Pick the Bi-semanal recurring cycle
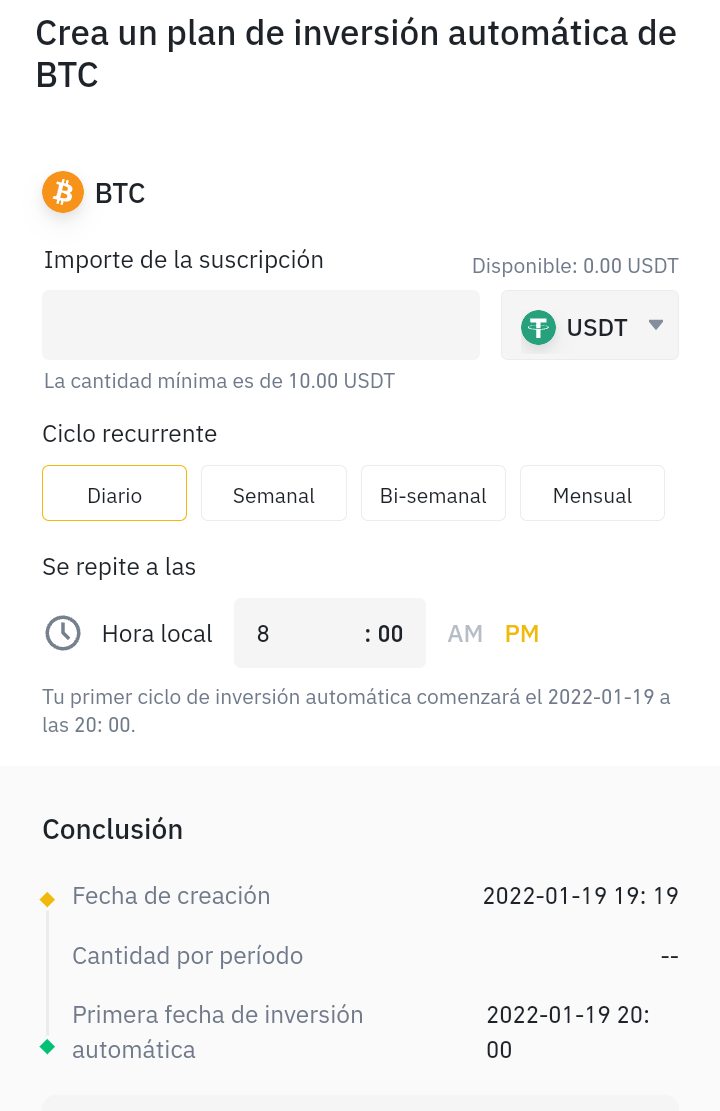This screenshot has width=720, height=1111. pos(433,493)
